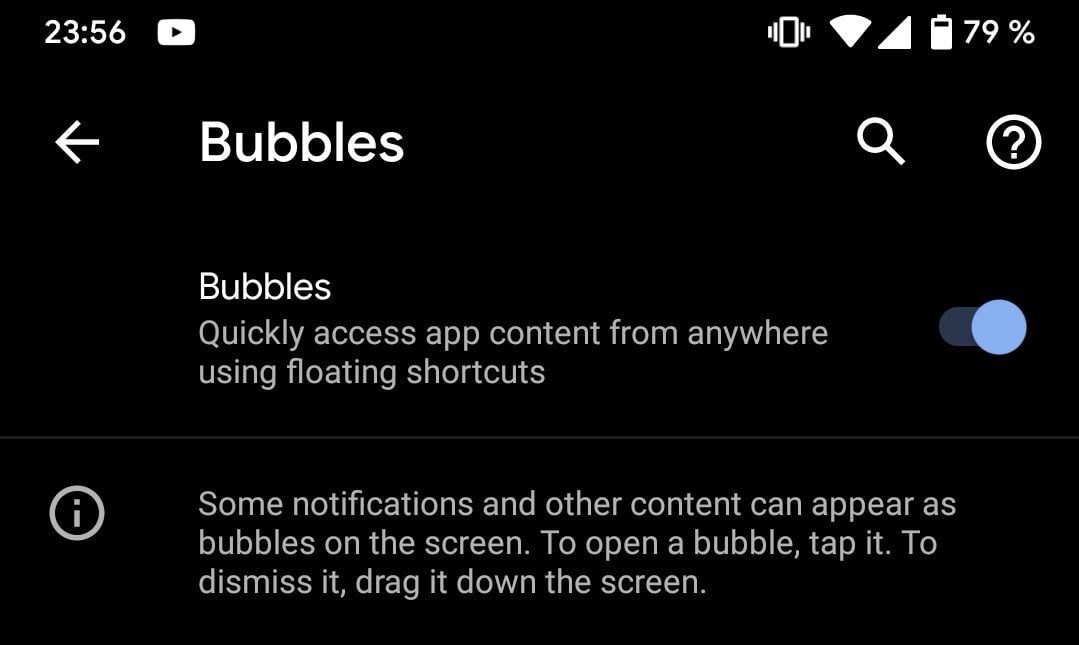Image resolution: width=1079 pixels, height=645 pixels.
Task: Turn off the Bubbles switch
Action: [x=983, y=328]
